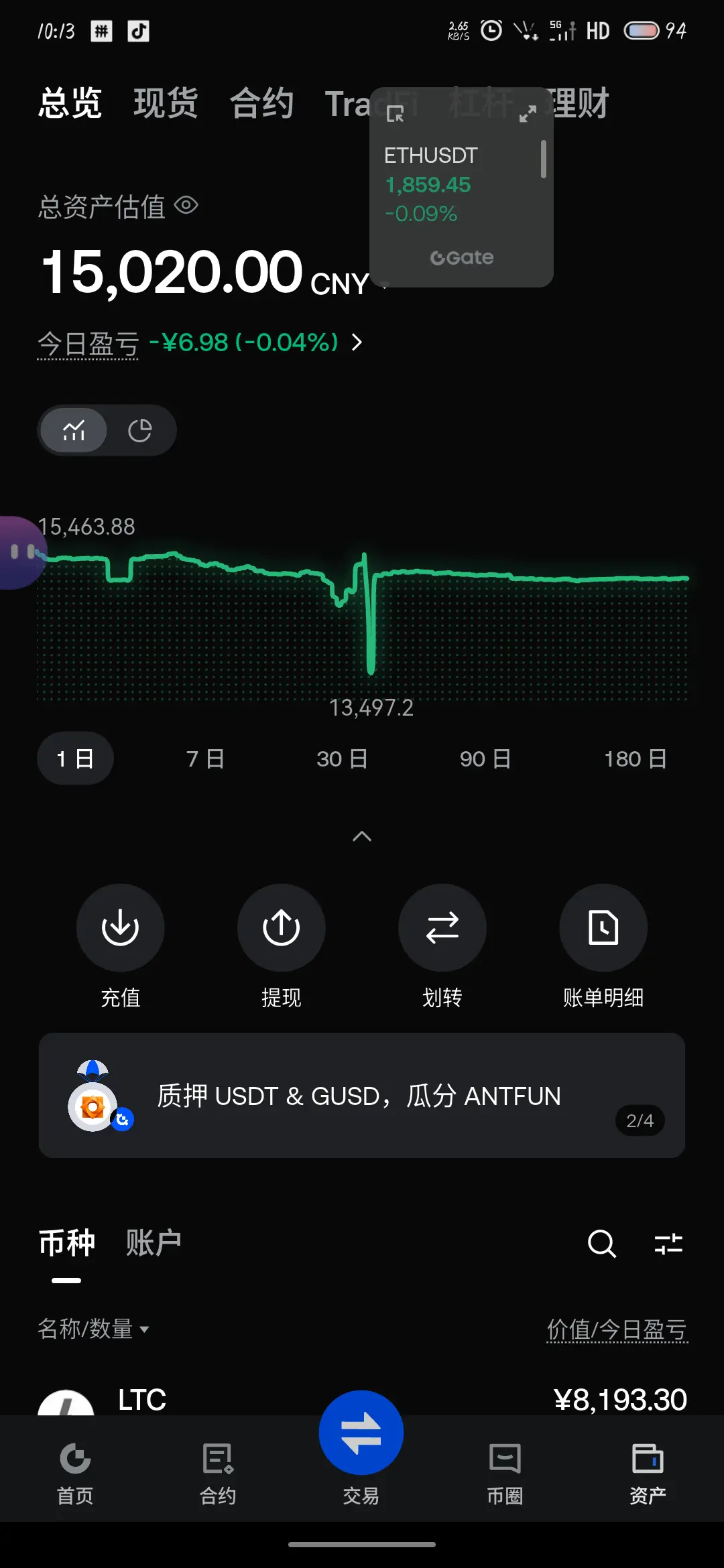The height and width of the screenshot is (1568, 724).
Task: Select the 7 日 chart range
Action: [205, 759]
